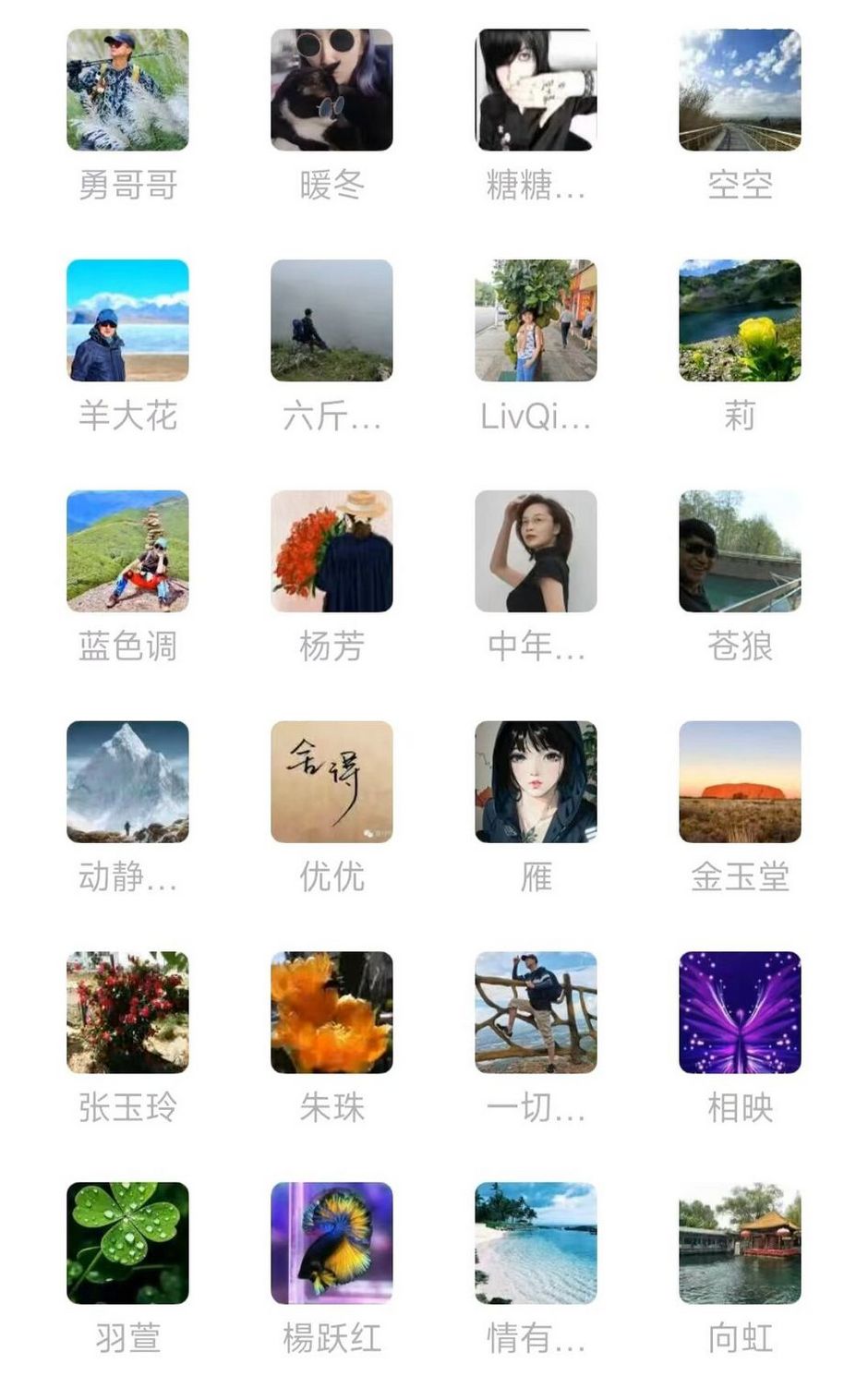Open 蓝色调's member page
868x1376 pixels.
pos(127,551)
